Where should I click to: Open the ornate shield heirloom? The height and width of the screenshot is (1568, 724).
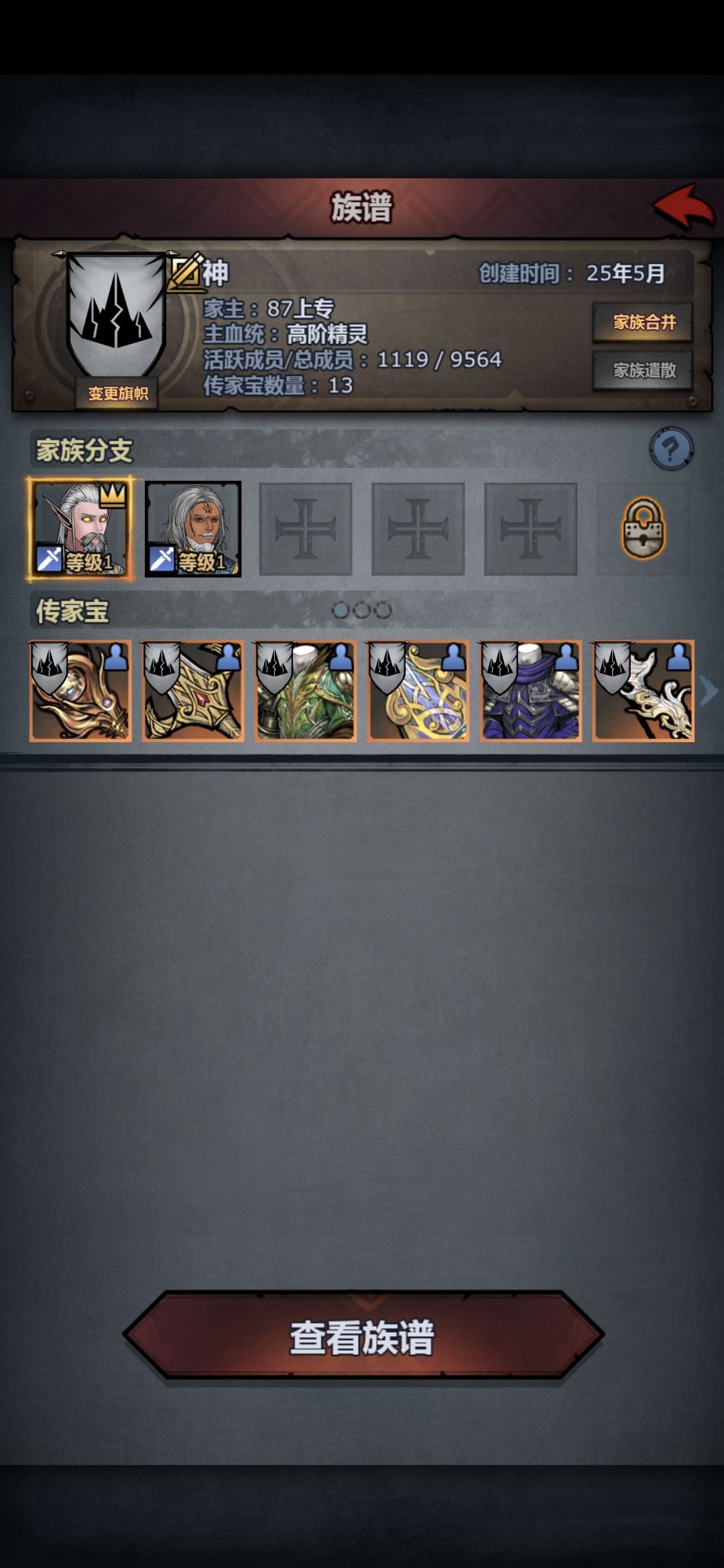[x=418, y=691]
